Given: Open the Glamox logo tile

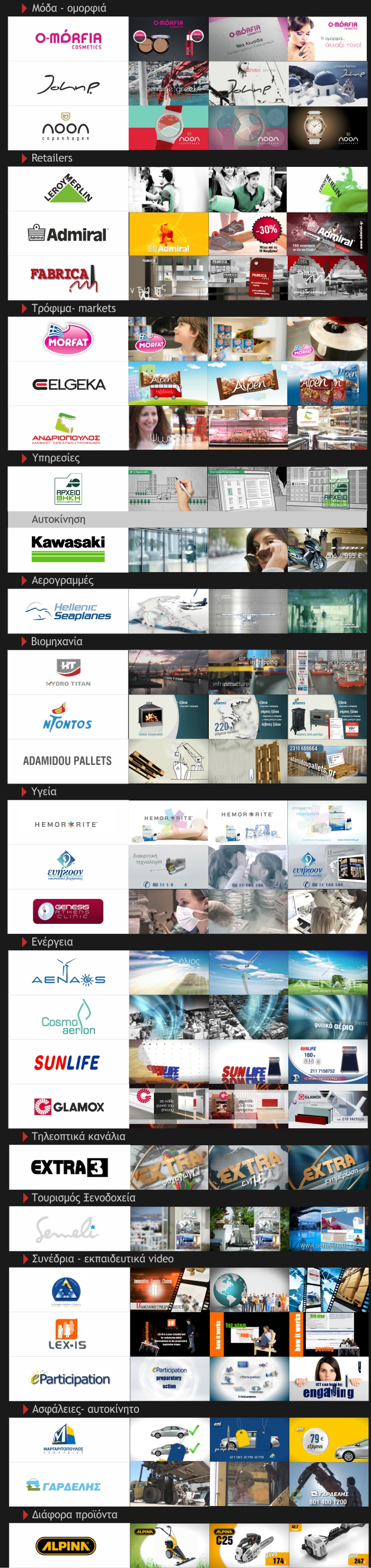Looking at the screenshot, I should (68, 1107).
